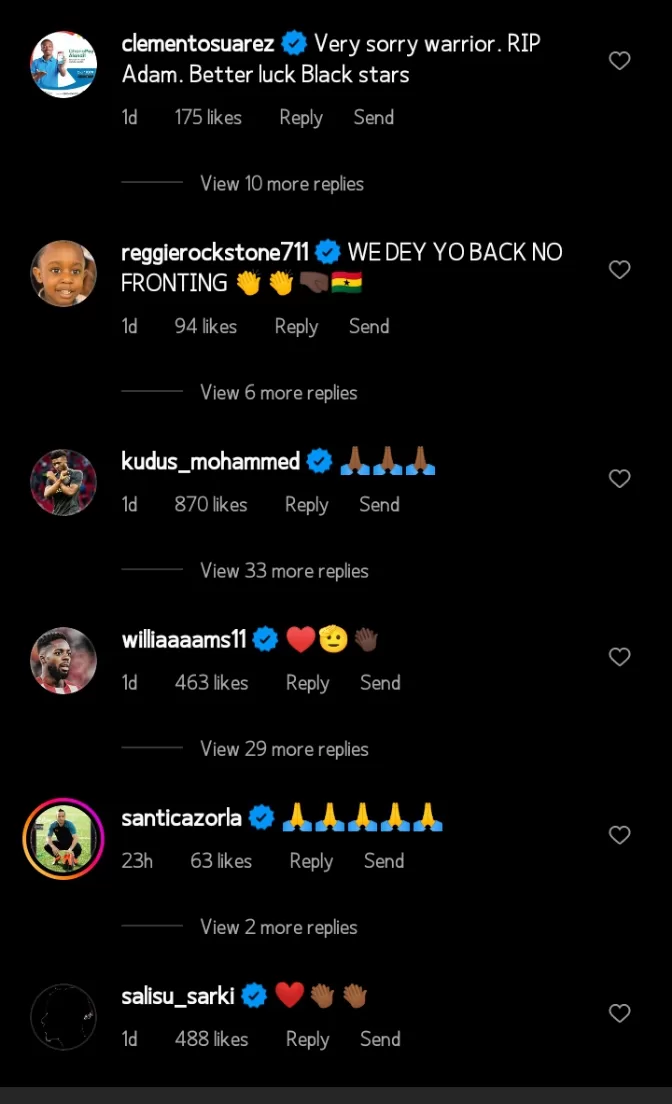Image resolution: width=672 pixels, height=1104 pixels.
Task: View likes on williaaaams11's comment
Action: point(211,683)
